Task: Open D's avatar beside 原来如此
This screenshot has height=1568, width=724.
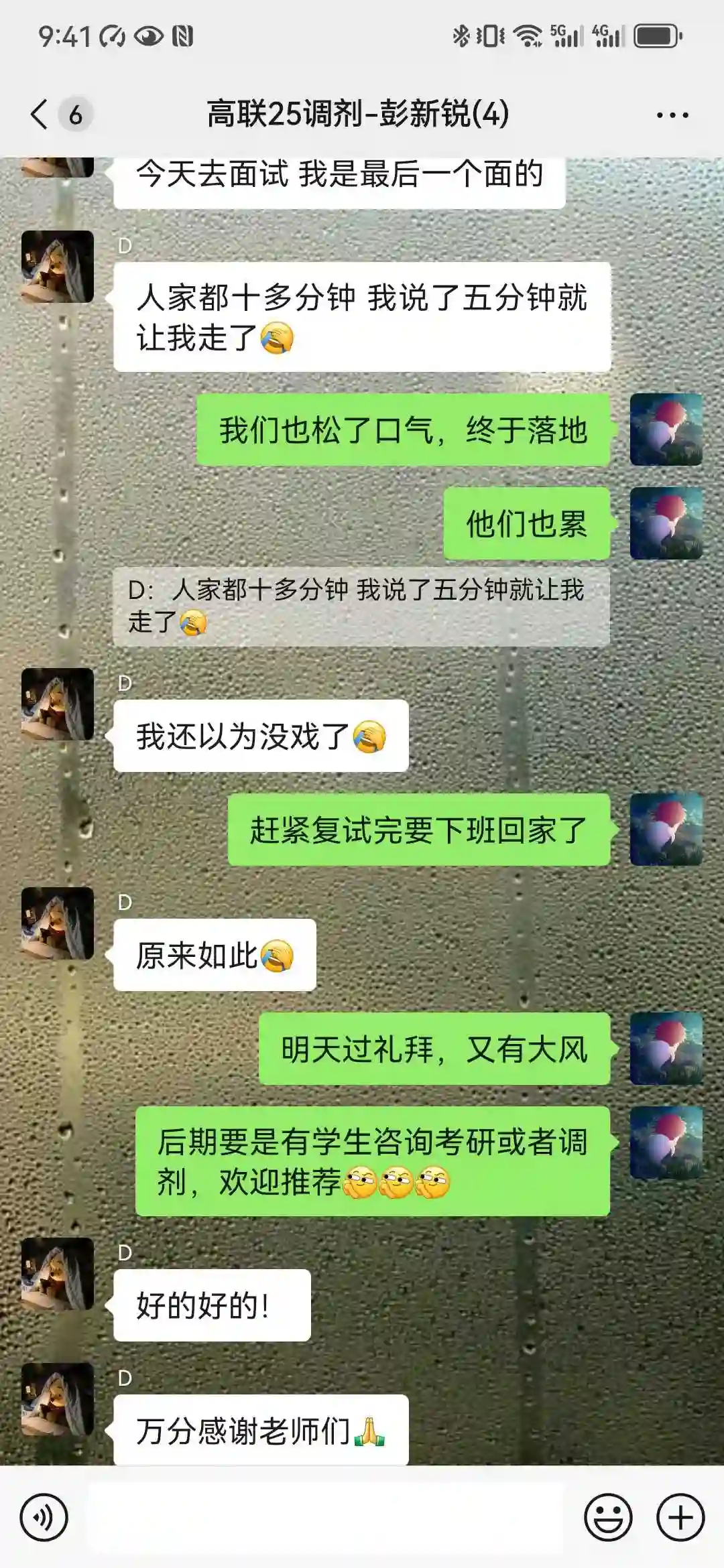Action: 58,923
